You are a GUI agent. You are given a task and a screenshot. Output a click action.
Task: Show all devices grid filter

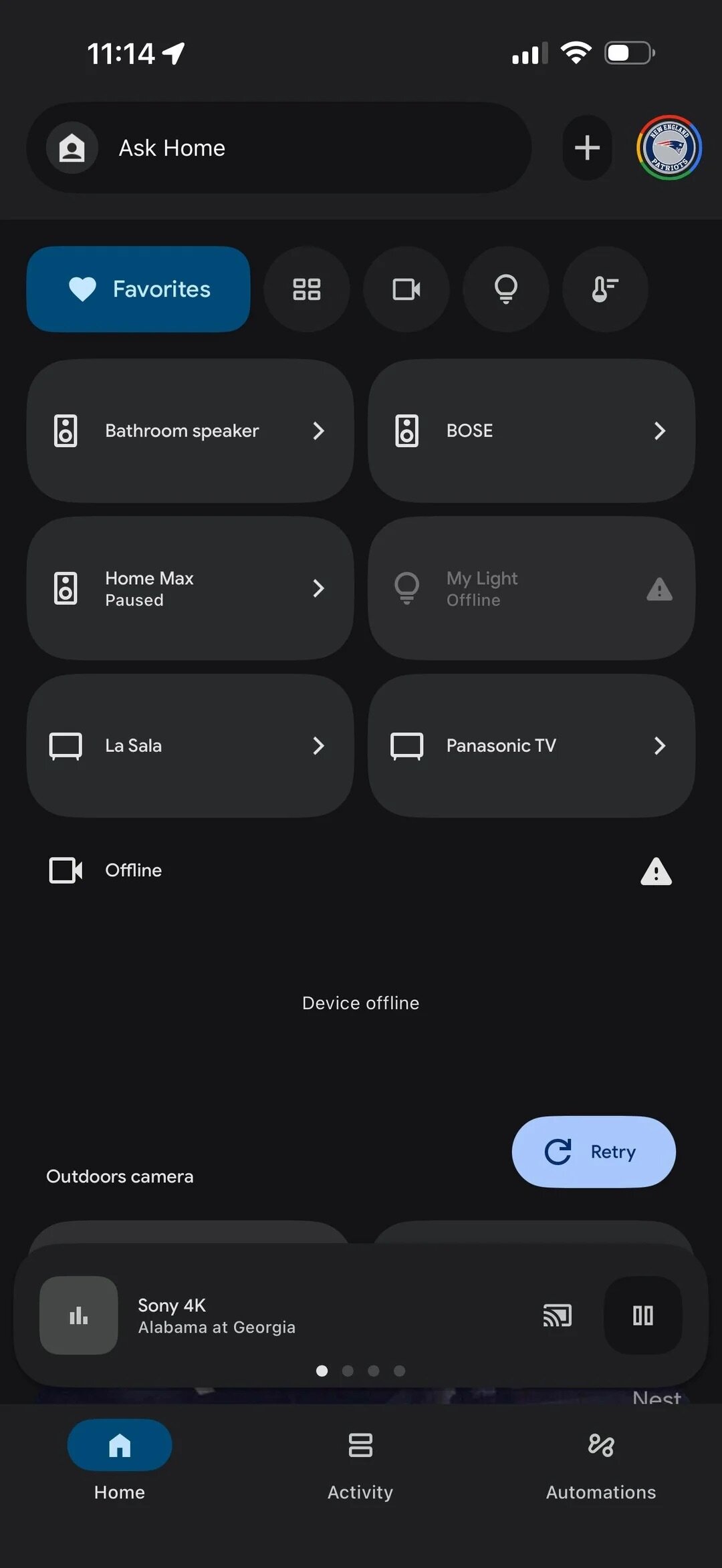pos(307,289)
